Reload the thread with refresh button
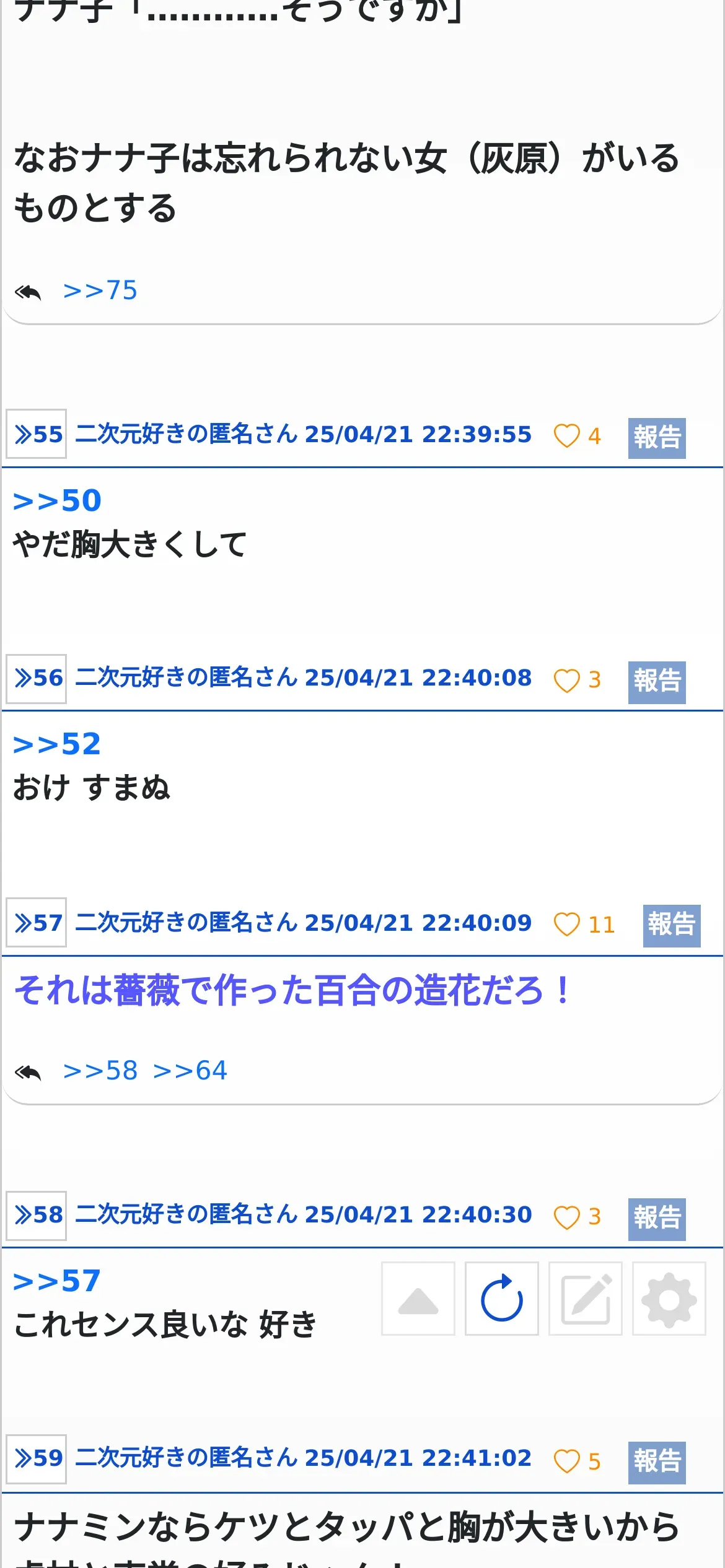This screenshot has width=725, height=1568. coord(502,1298)
